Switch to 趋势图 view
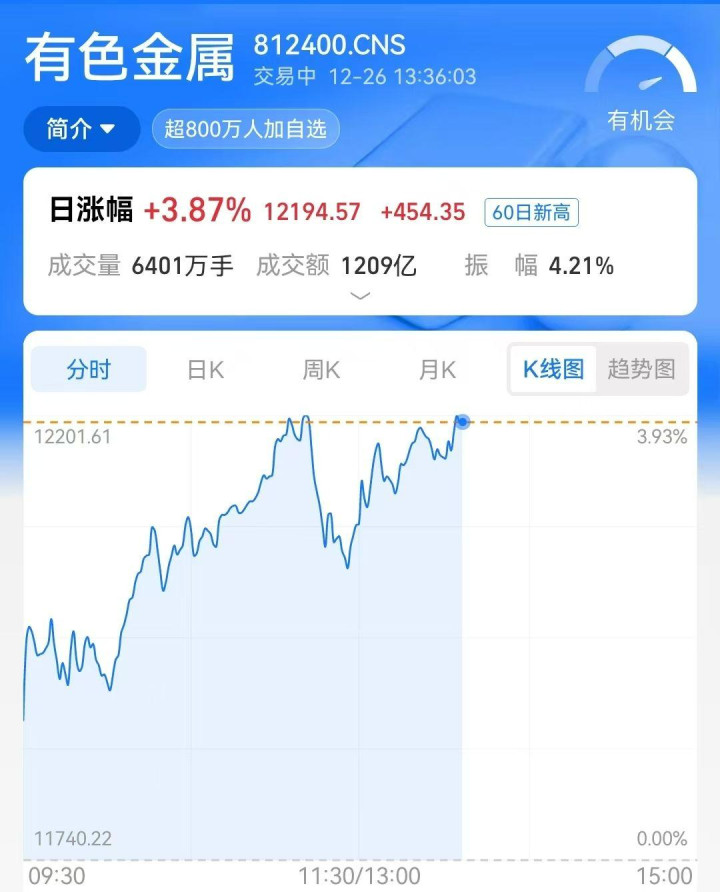 coord(641,369)
